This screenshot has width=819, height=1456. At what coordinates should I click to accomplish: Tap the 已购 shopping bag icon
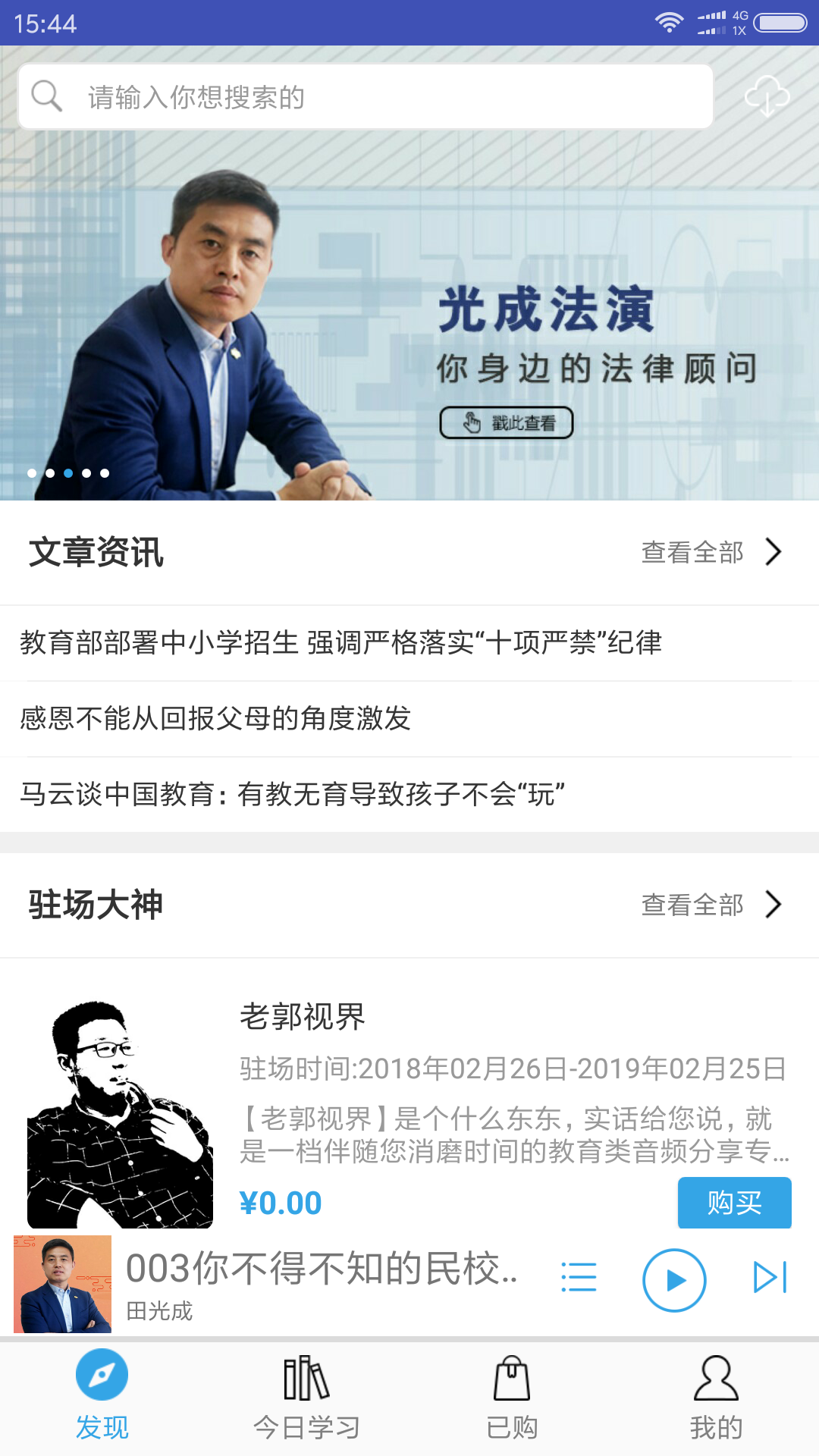tap(511, 1383)
